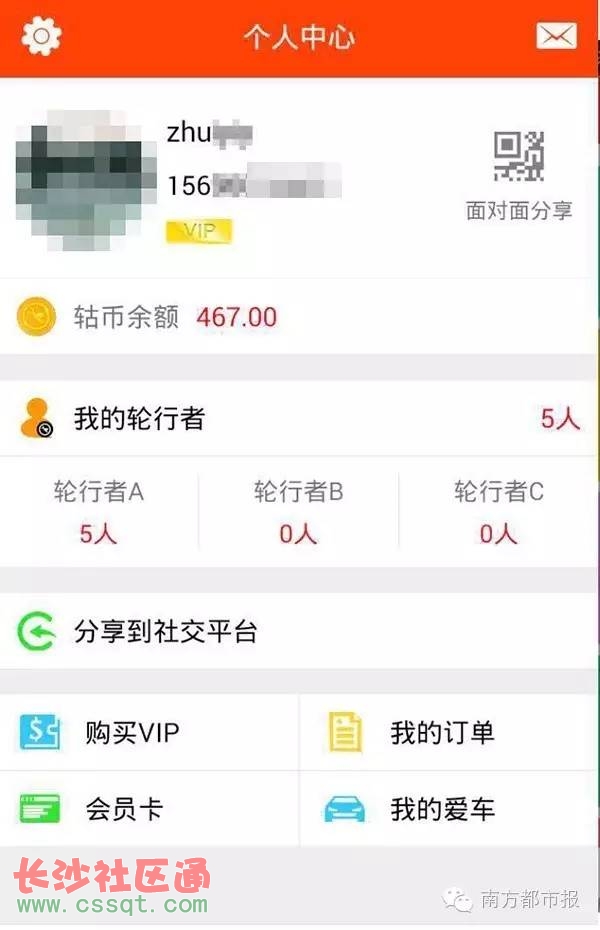Select 轮行者C group
The width and height of the screenshot is (600, 930).
click(499, 511)
